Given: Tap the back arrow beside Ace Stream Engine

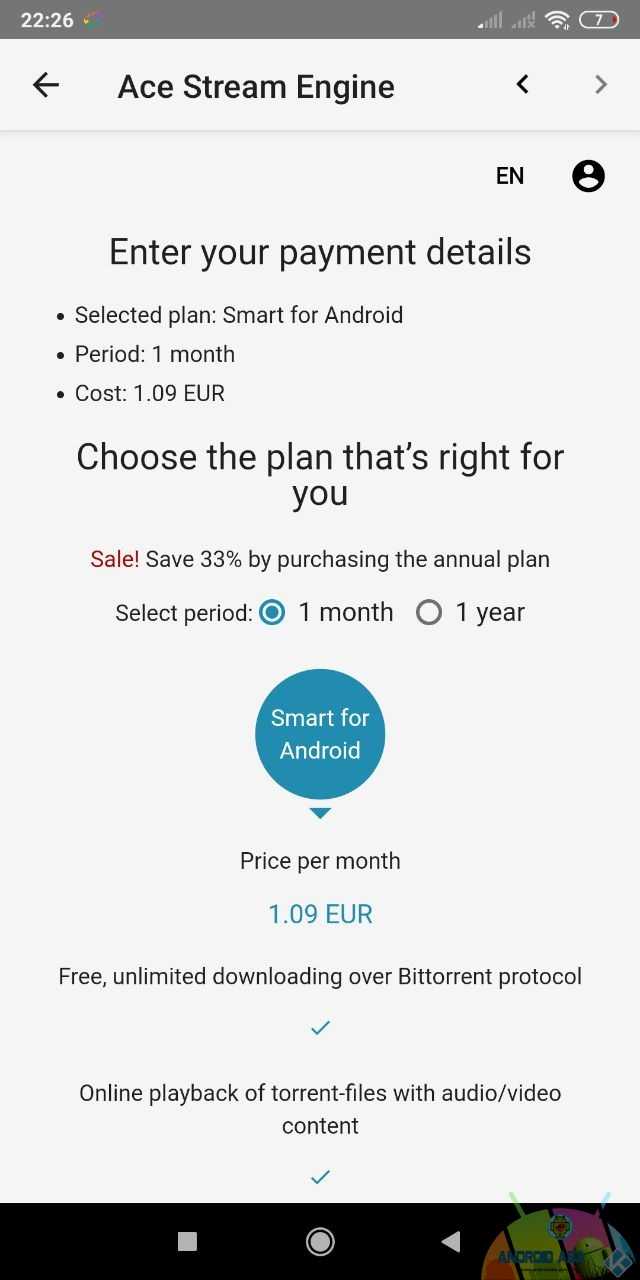Looking at the screenshot, I should (x=46, y=86).
